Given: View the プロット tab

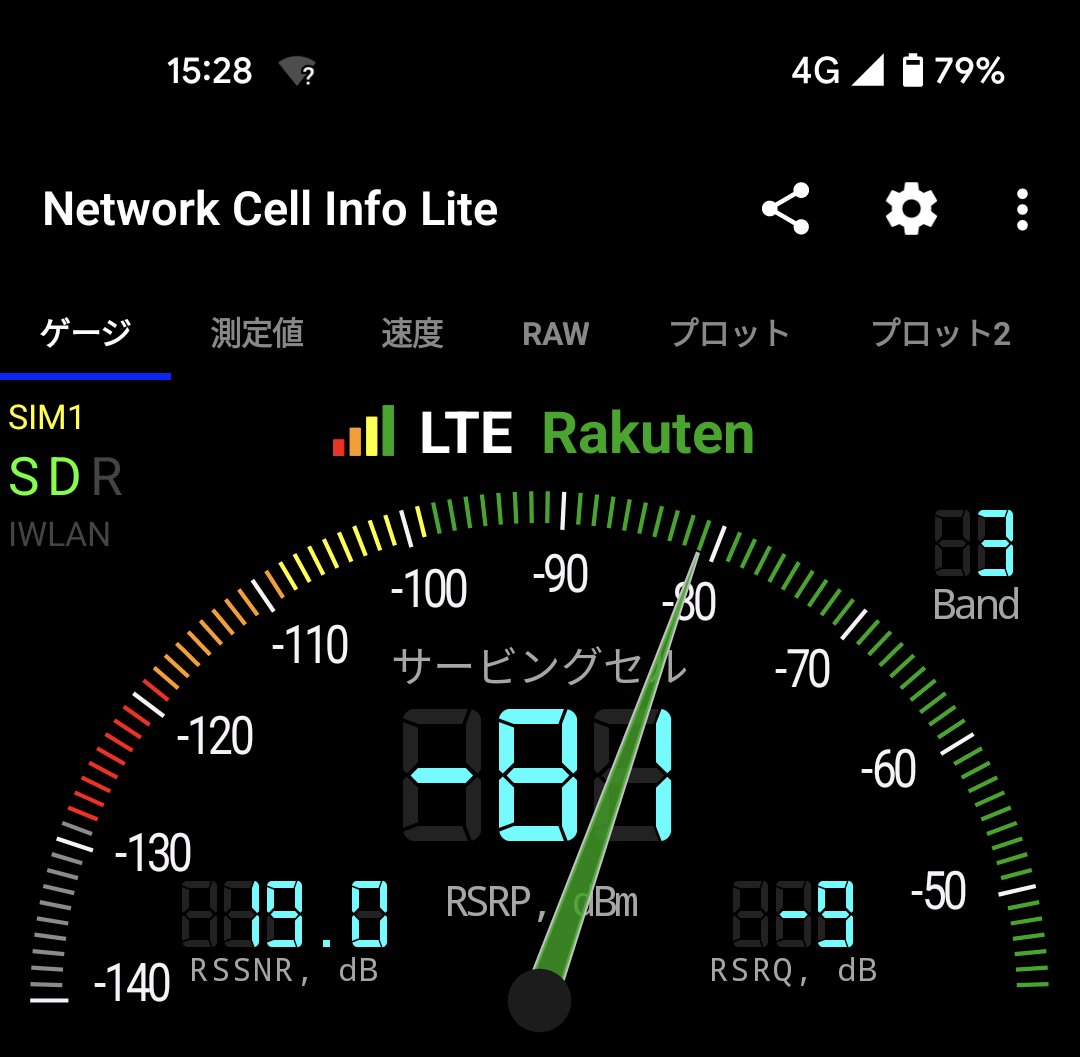Looking at the screenshot, I should point(729,334).
